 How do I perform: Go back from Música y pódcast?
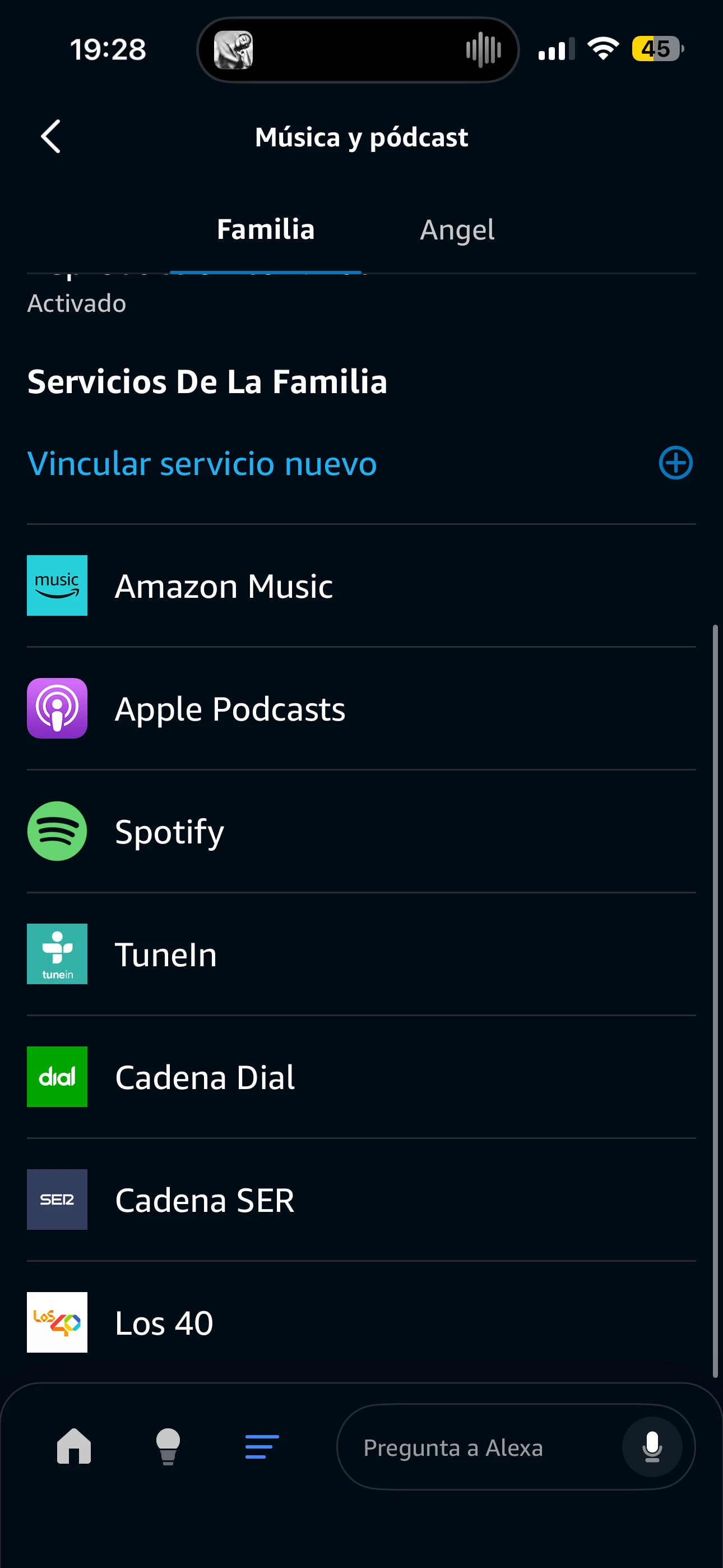(50, 136)
